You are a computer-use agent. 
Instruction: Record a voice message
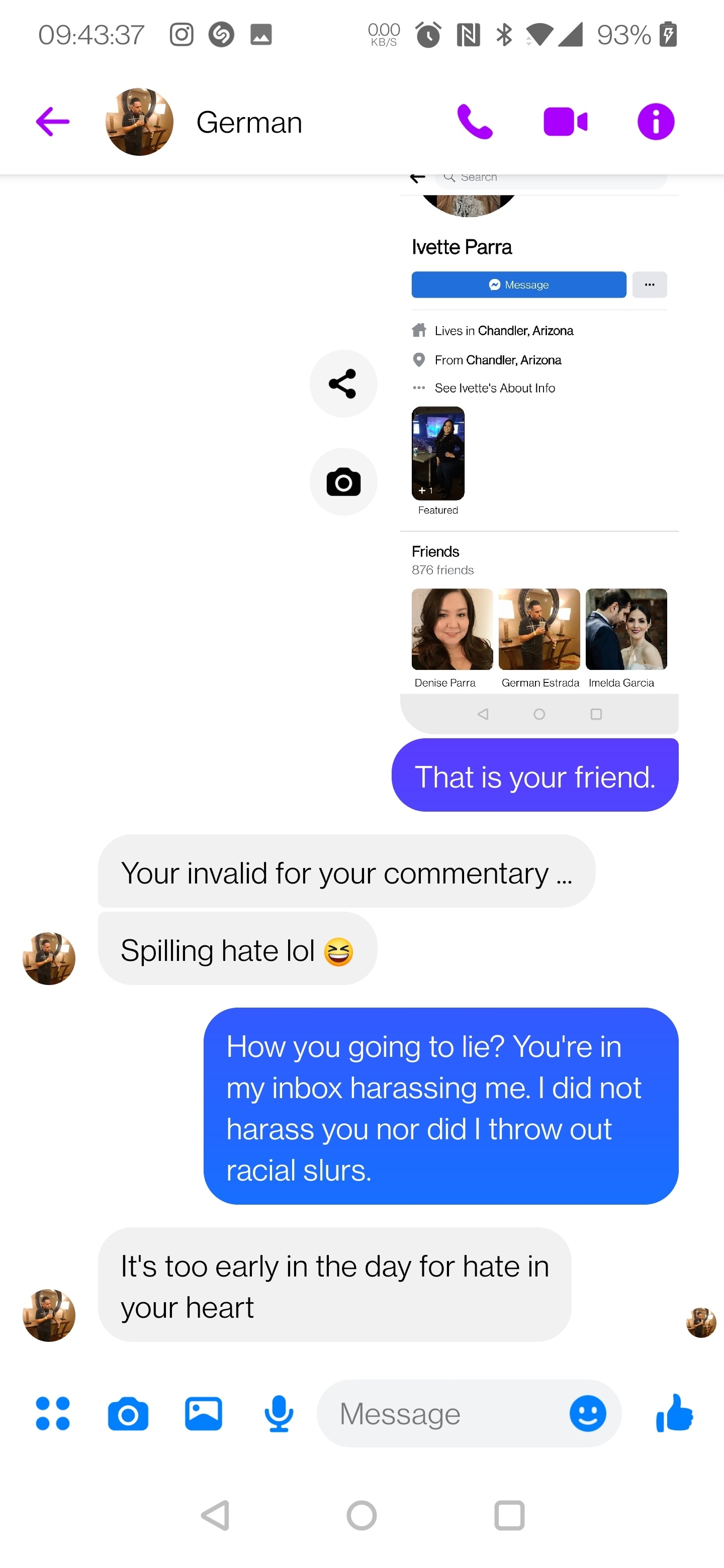(x=279, y=1413)
